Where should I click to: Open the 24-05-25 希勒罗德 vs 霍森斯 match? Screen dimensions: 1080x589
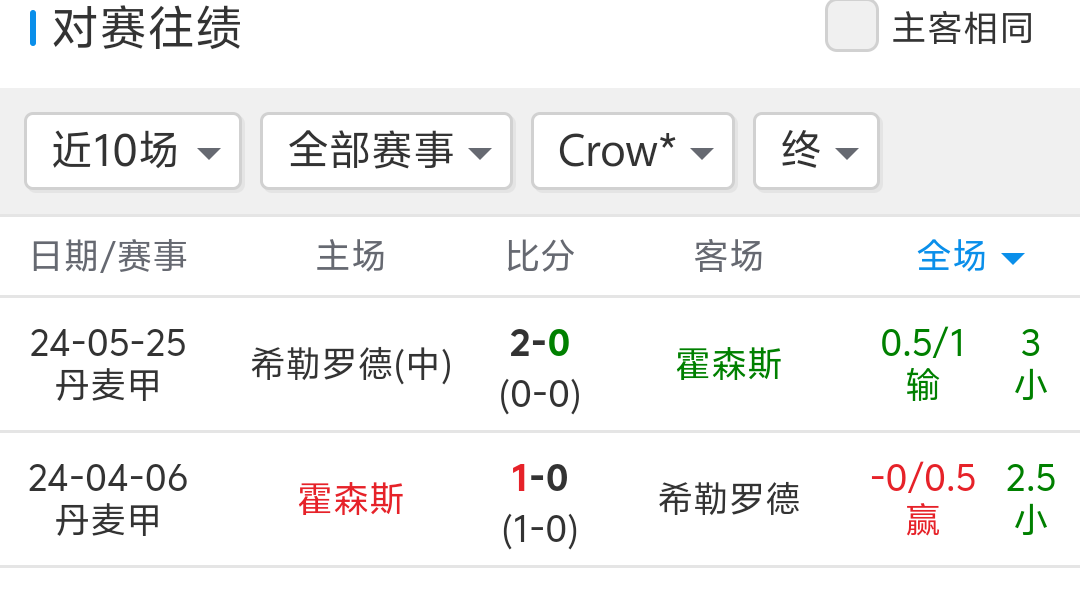coord(540,365)
